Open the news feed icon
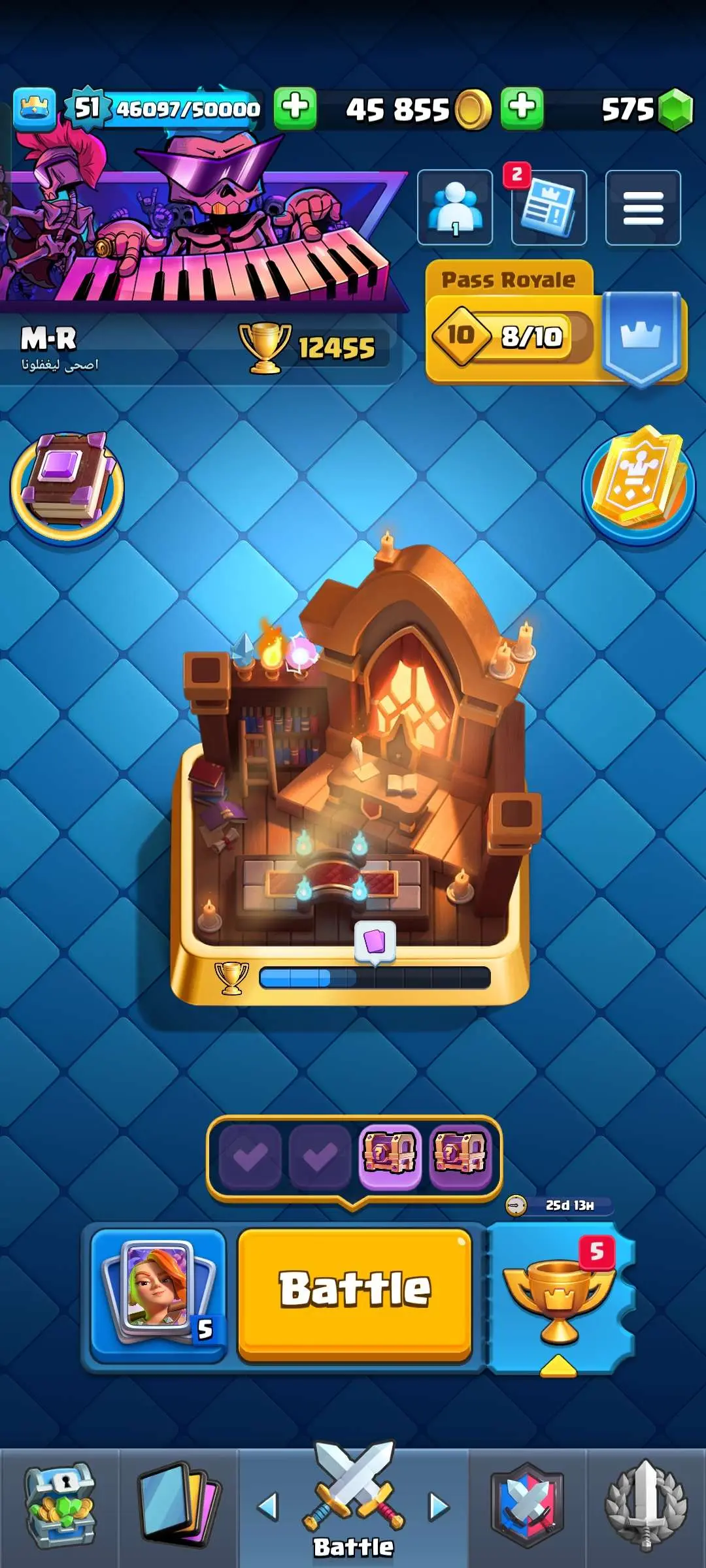Image resolution: width=706 pixels, height=1568 pixels. [548, 208]
